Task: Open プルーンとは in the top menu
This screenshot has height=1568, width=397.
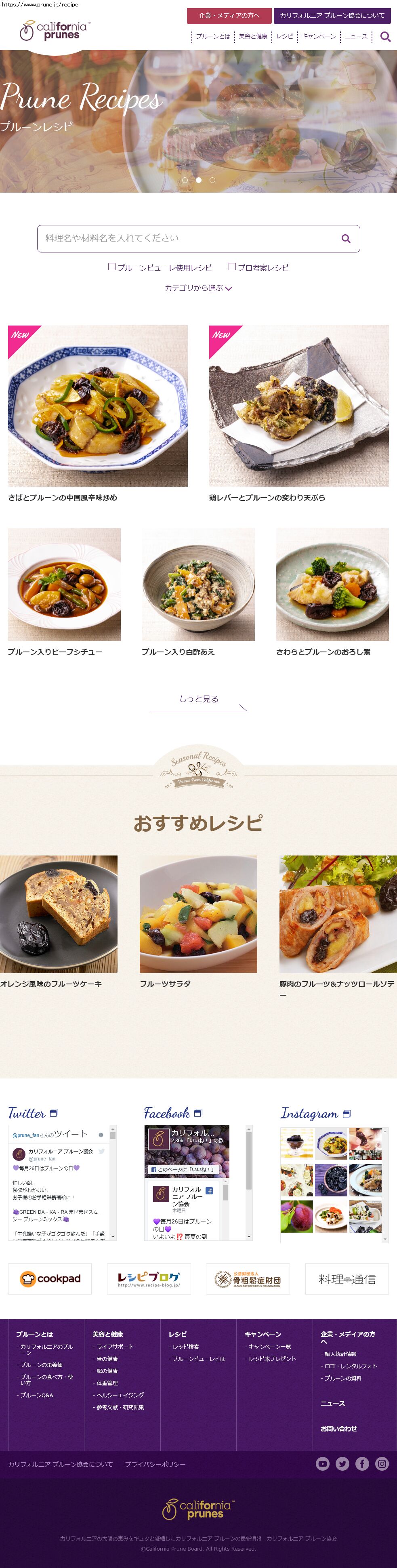Action: pos(212,36)
